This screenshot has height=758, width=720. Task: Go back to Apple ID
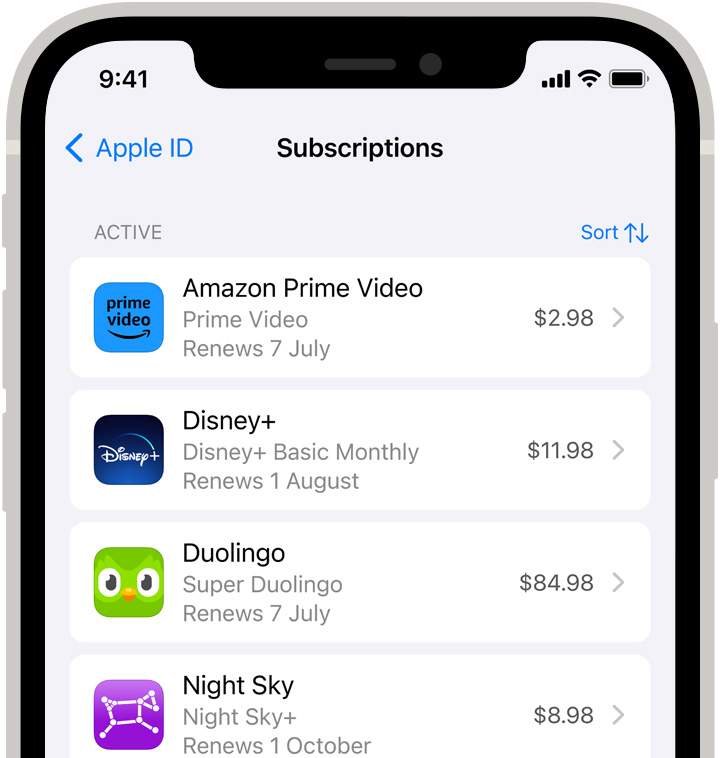[x=128, y=149]
